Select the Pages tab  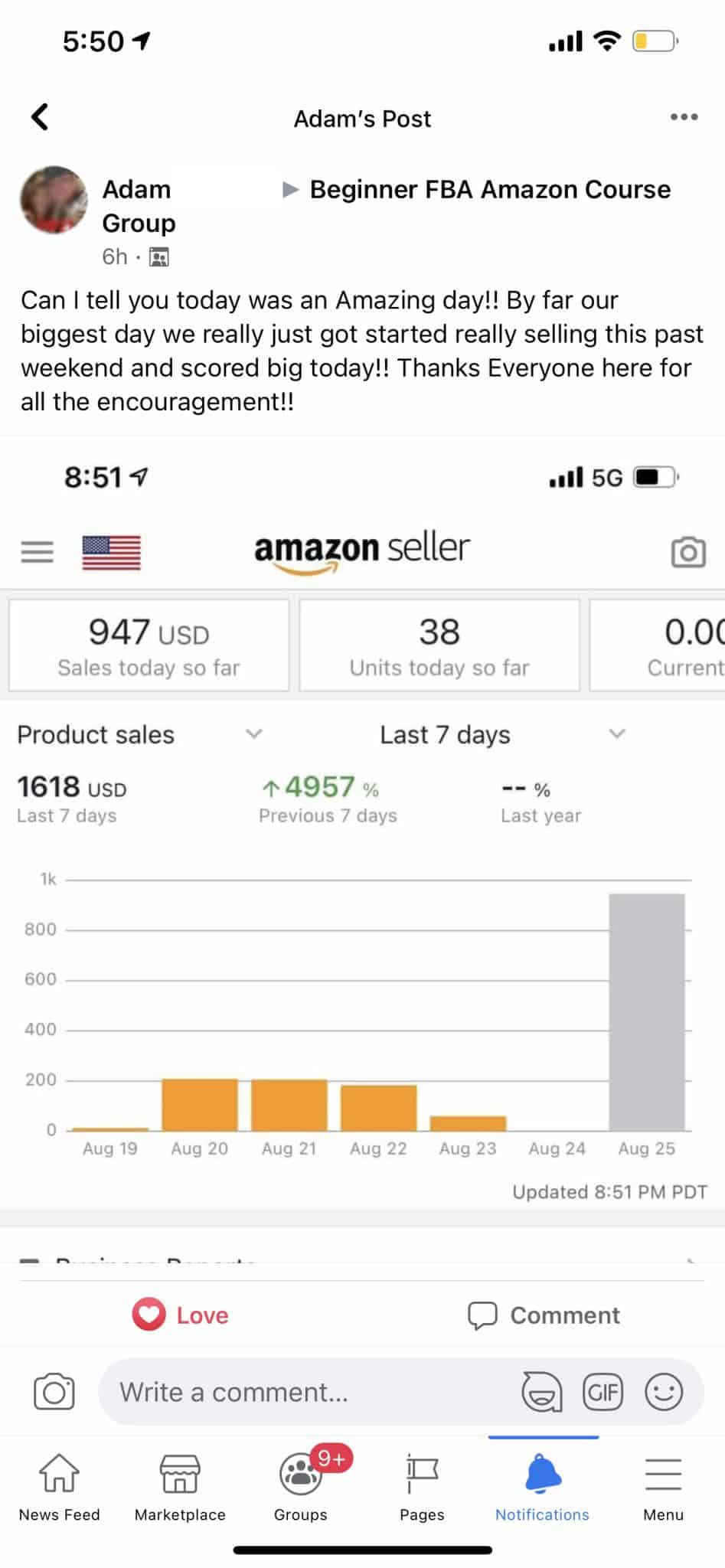[420, 1484]
